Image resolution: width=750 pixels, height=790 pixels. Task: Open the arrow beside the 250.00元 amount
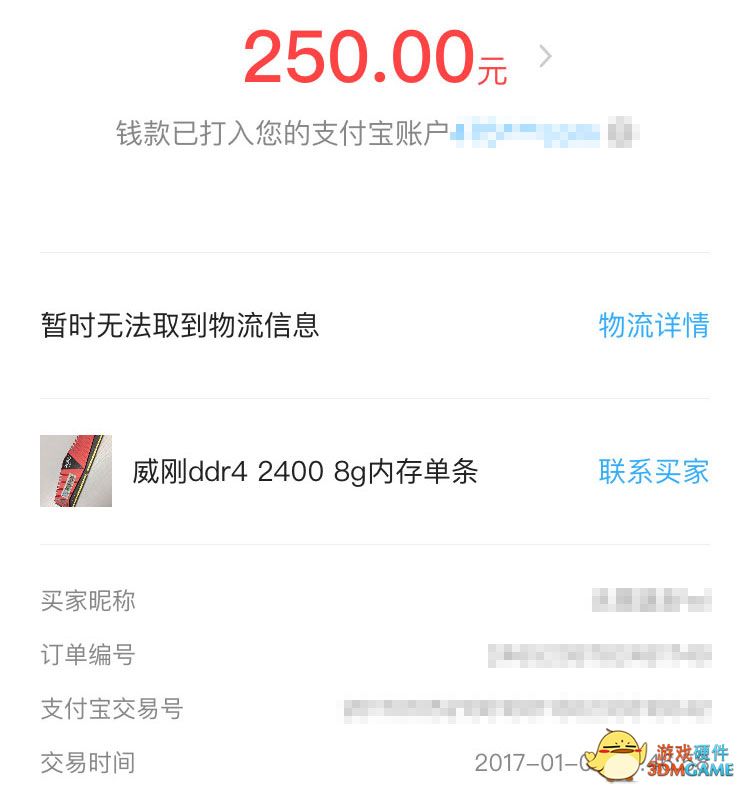tap(545, 57)
